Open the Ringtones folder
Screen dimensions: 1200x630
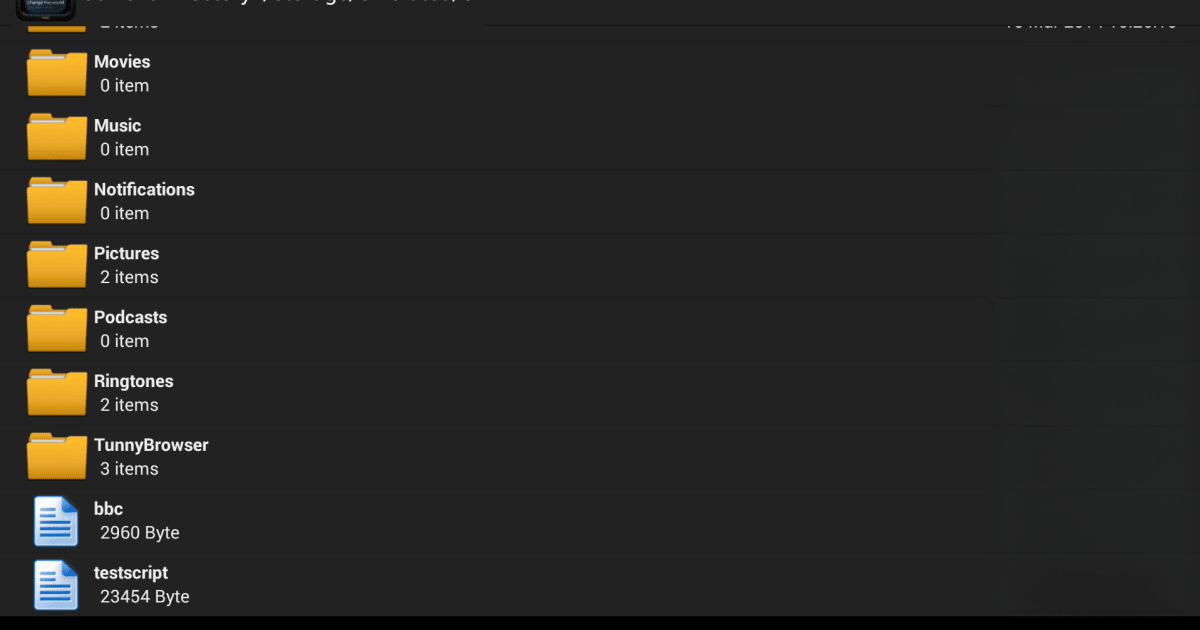coord(133,393)
